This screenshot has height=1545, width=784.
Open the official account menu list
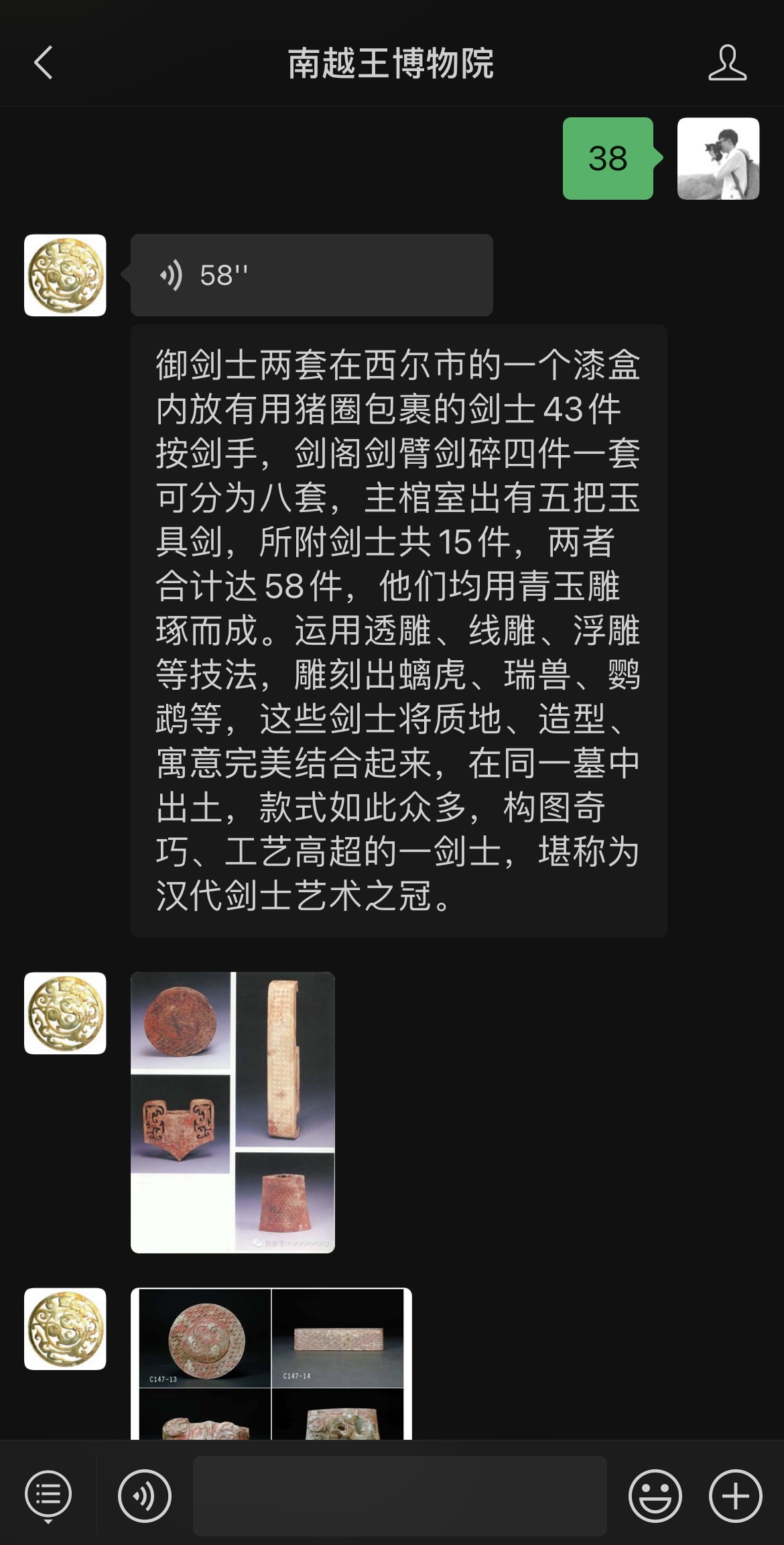(48, 1495)
